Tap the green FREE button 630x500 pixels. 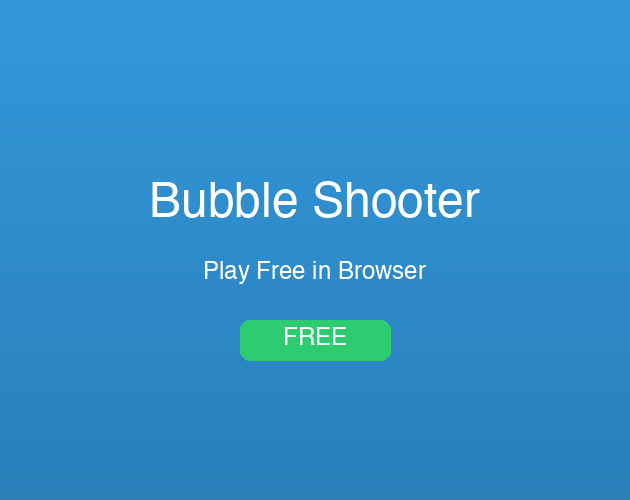coord(315,340)
